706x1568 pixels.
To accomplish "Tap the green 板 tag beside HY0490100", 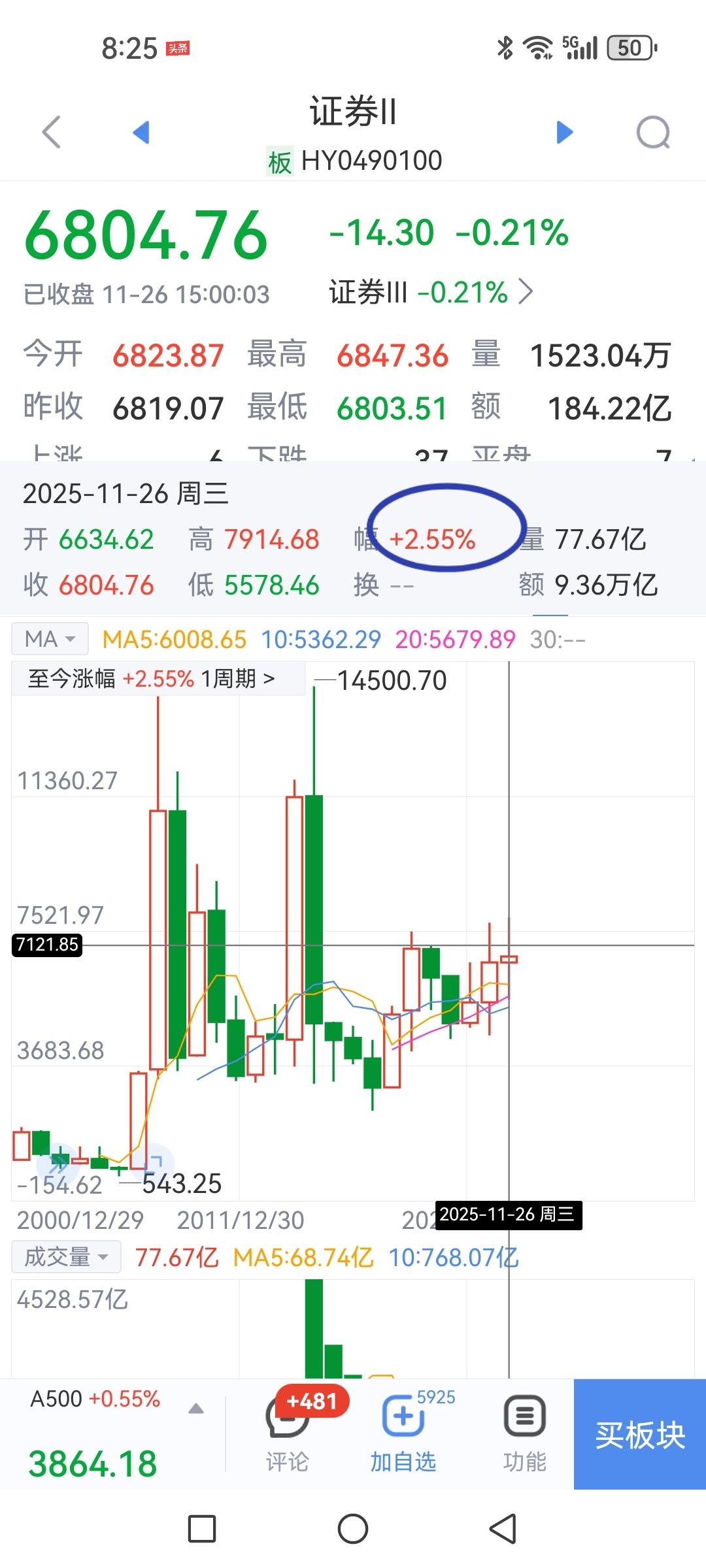I will [281, 160].
